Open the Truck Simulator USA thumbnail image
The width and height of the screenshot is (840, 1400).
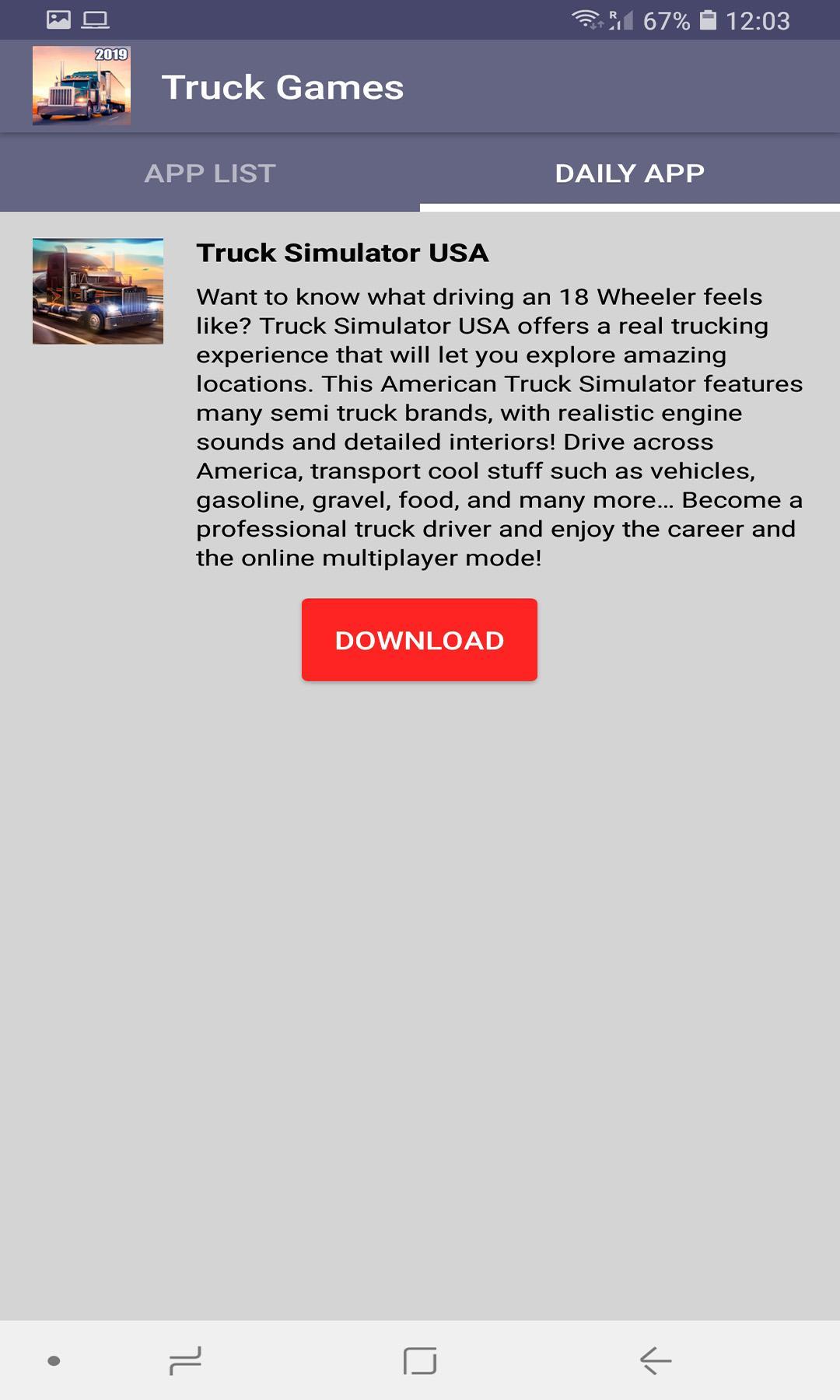click(98, 291)
